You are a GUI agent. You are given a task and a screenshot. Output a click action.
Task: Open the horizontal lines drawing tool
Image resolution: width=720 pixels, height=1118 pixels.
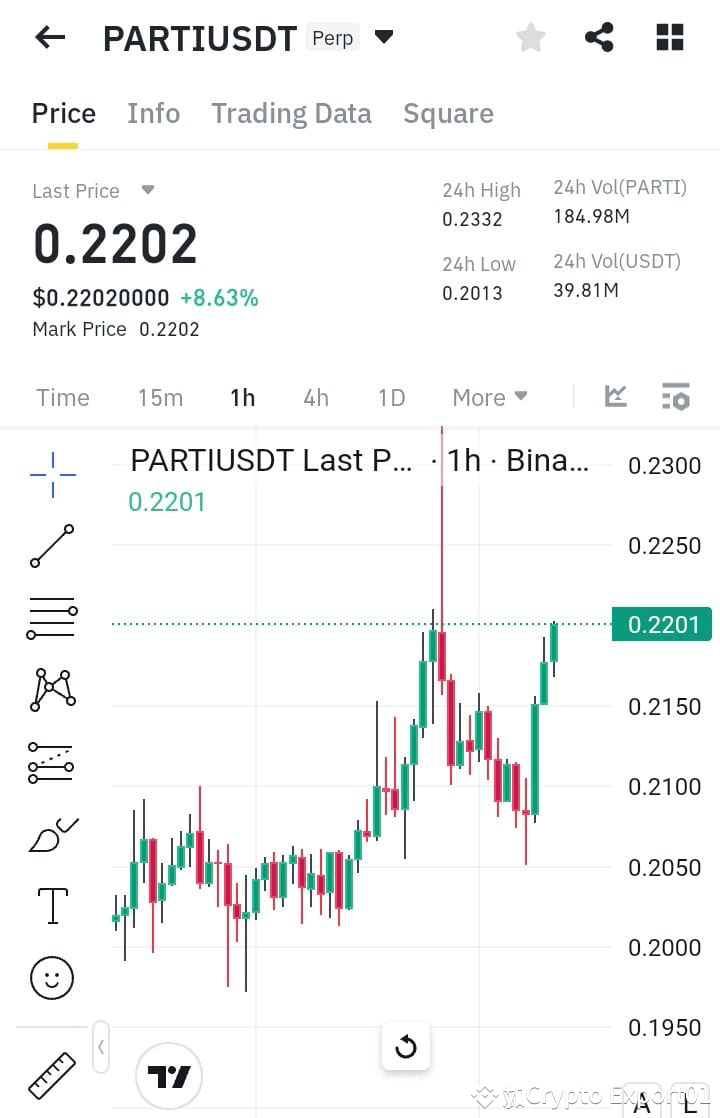tap(50, 617)
